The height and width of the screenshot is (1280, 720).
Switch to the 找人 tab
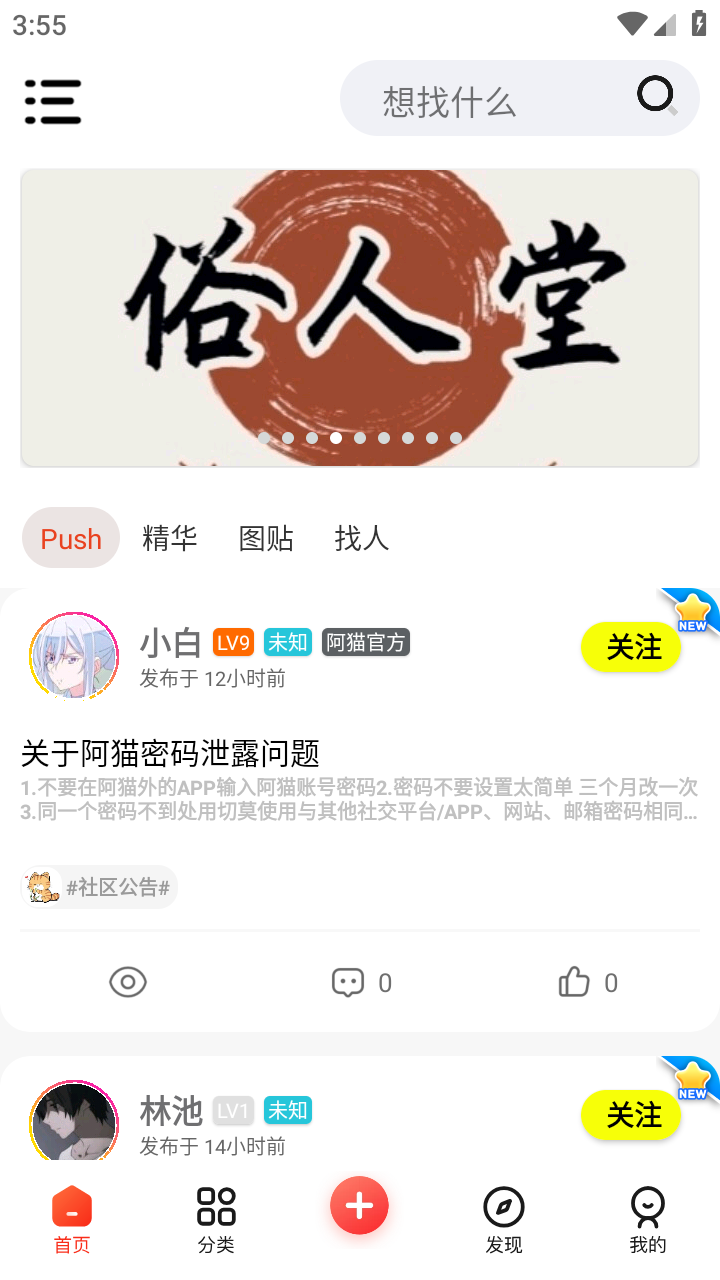click(362, 538)
